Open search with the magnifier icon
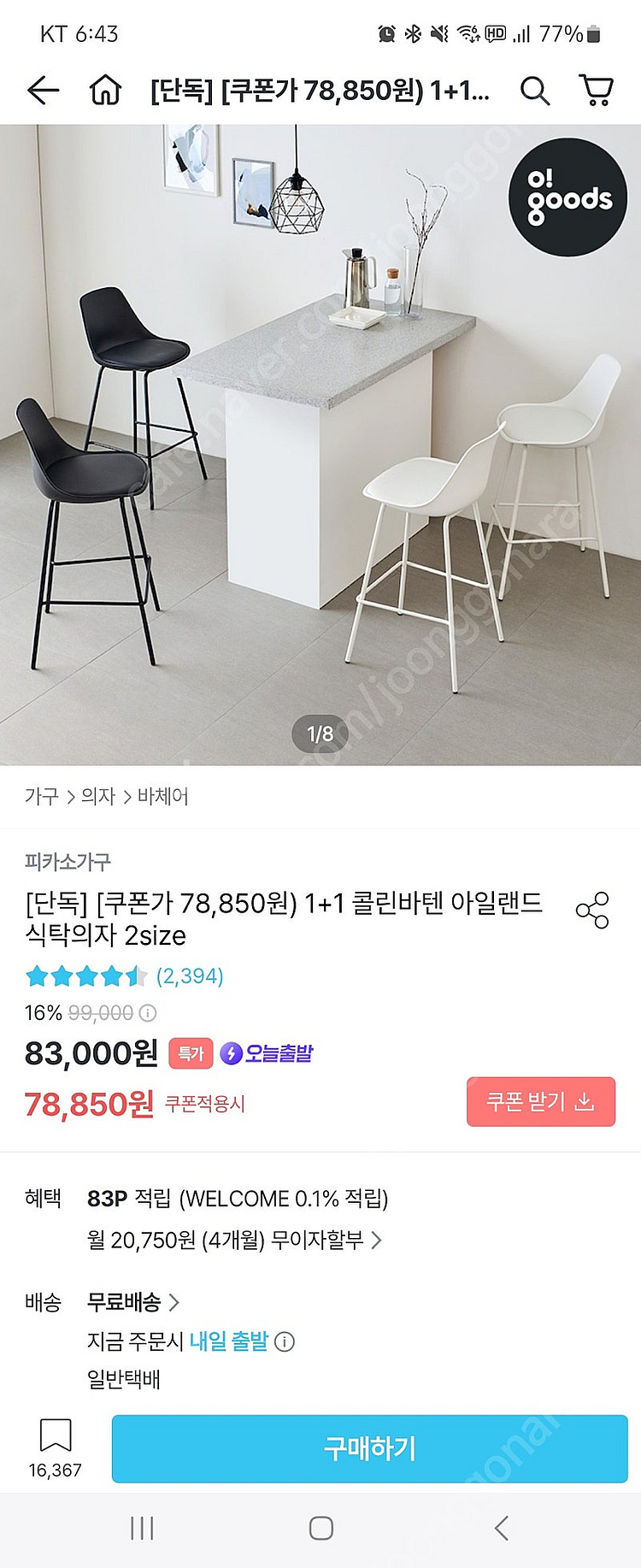 click(535, 90)
